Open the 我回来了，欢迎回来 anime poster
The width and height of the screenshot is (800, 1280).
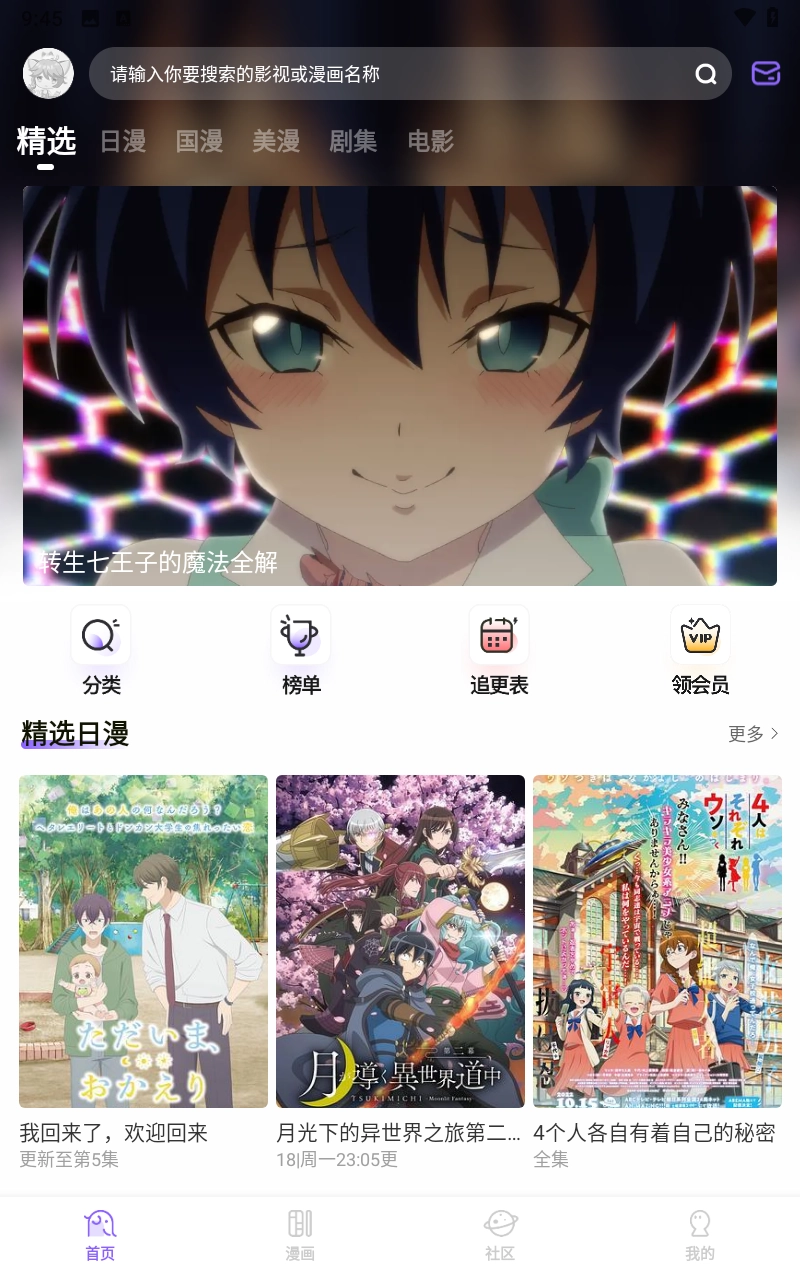pos(142,940)
